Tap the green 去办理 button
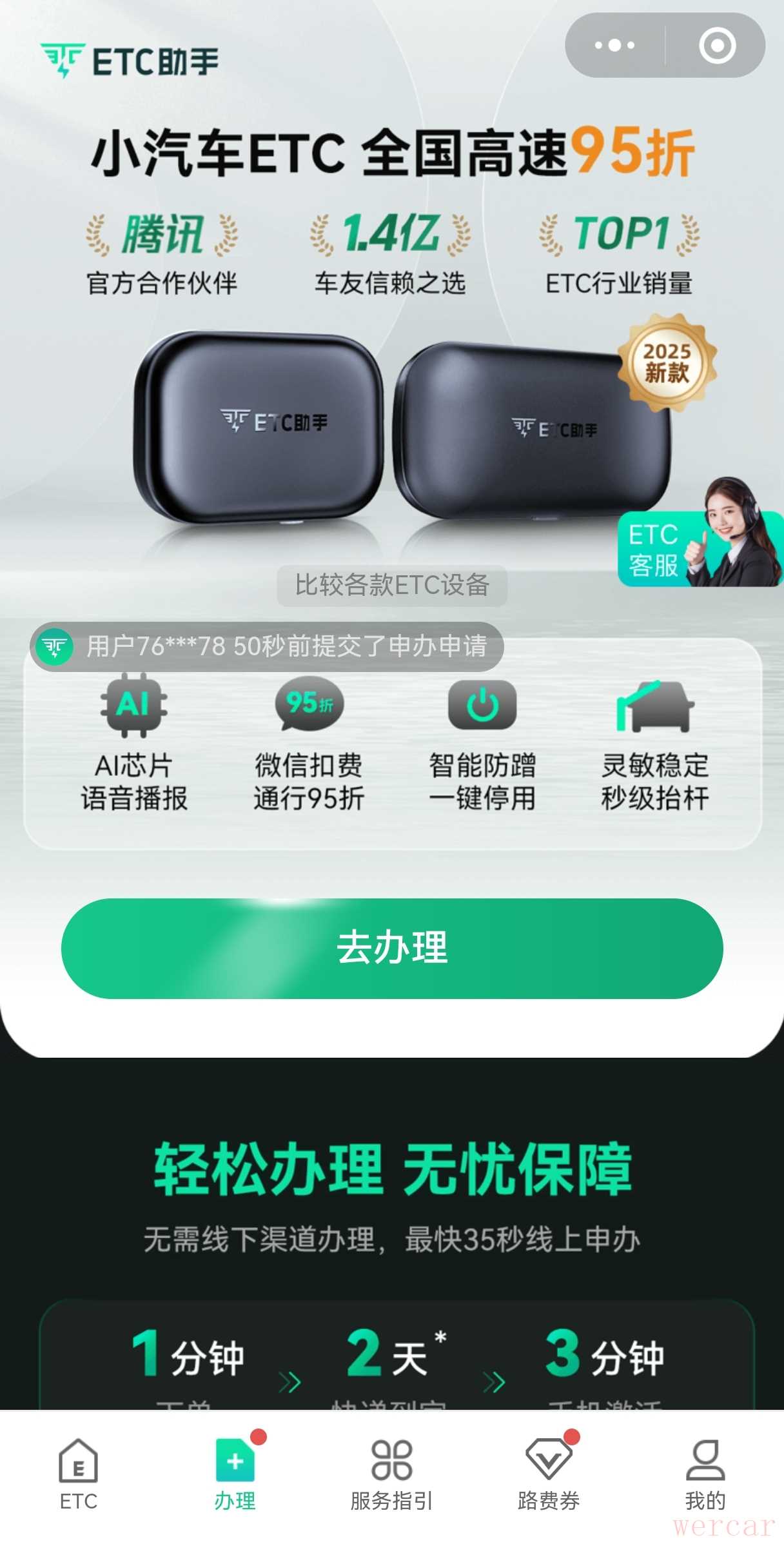Viewport: 784px width, 1544px height. click(x=392, y=948)
